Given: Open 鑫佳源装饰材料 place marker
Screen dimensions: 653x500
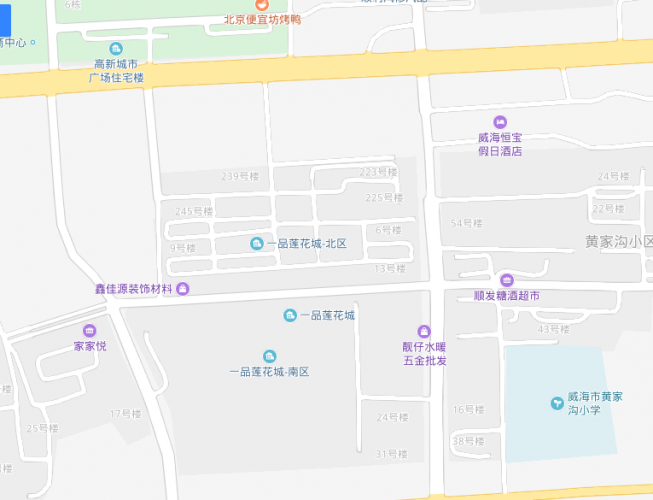Looking at the screenshot, I should click(x=182, y=289).
